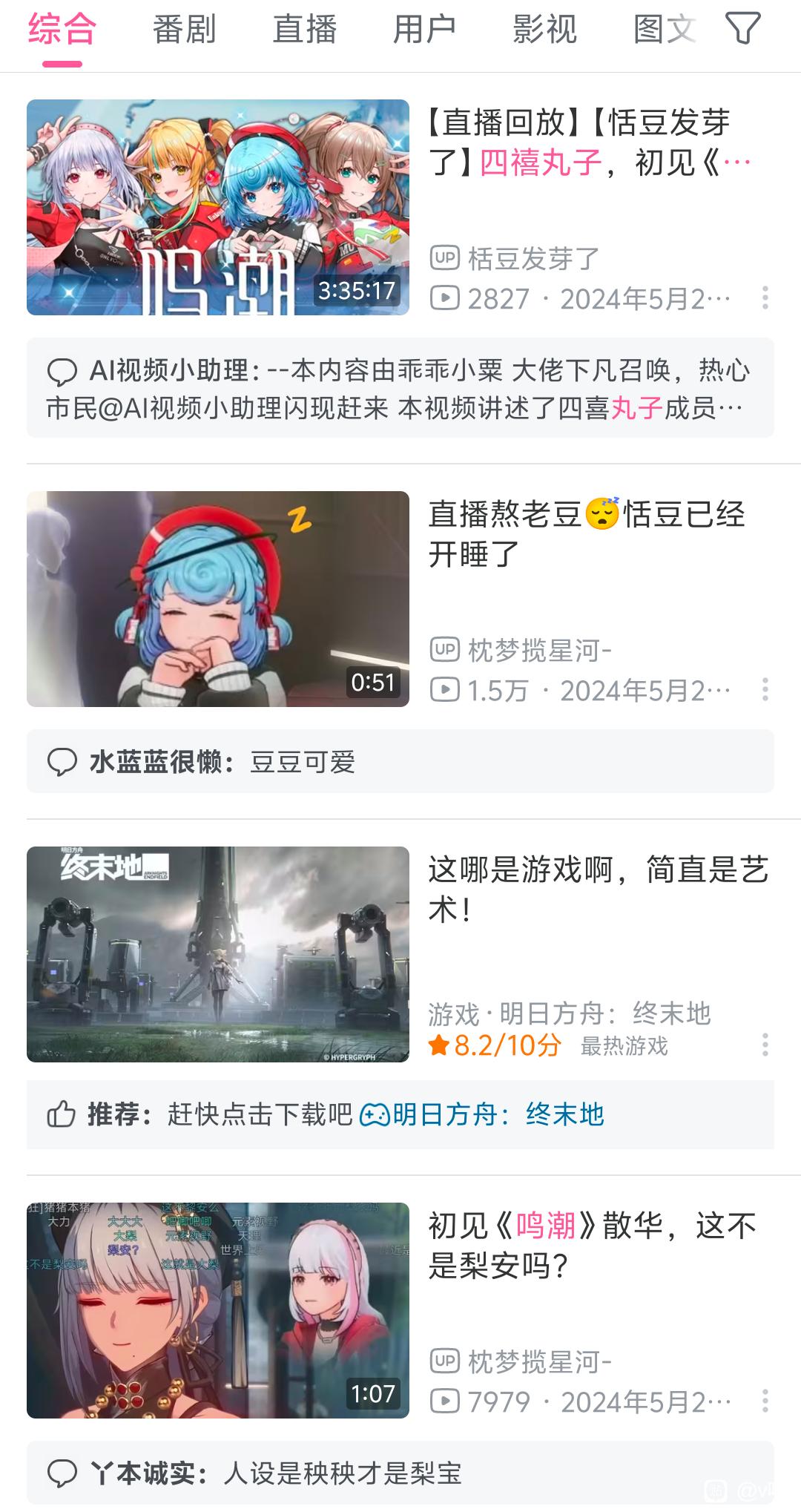801x1512 pixels.
Task: Open more options for the 恬豆发芽了 video
Action: pos(765,298)
